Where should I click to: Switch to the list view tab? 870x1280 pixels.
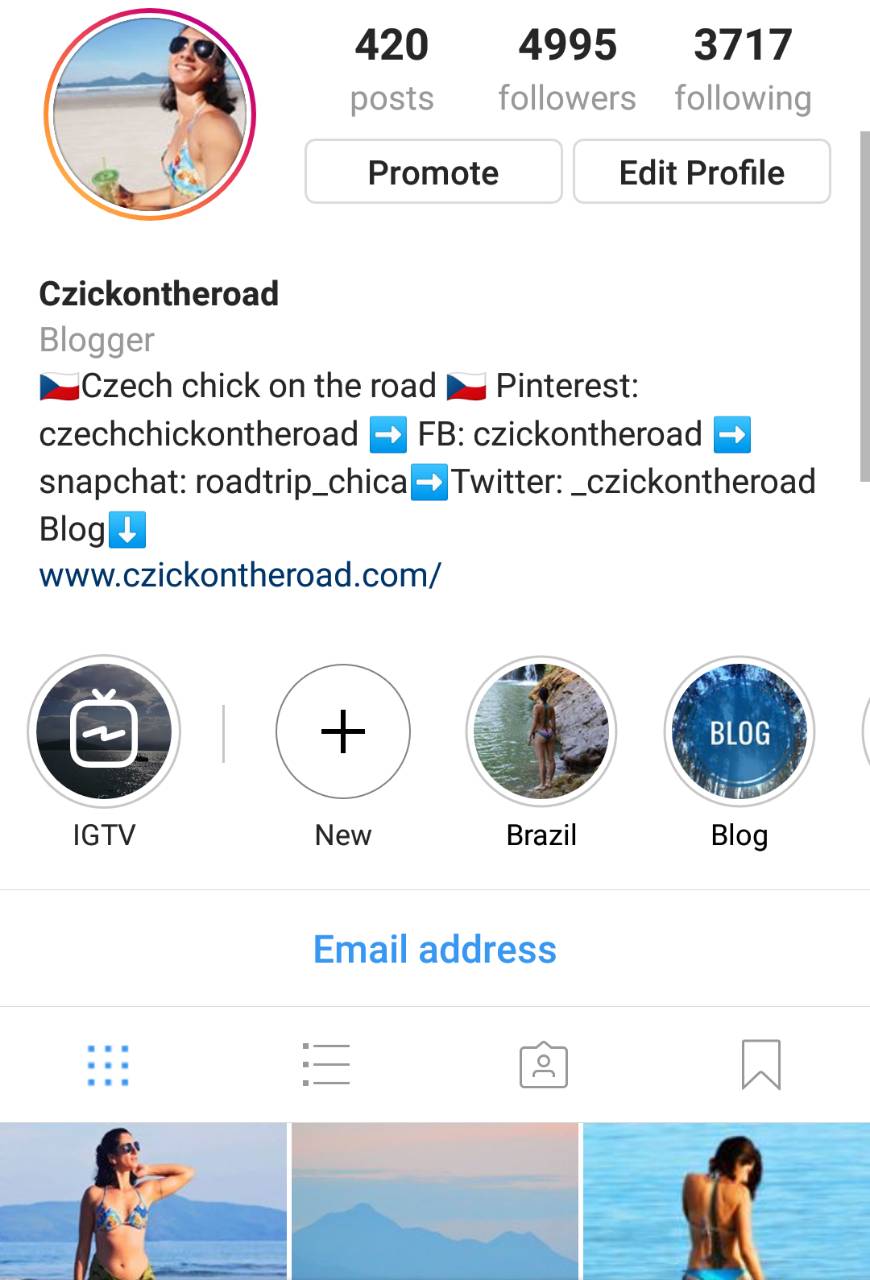(x=326, y=1065)
